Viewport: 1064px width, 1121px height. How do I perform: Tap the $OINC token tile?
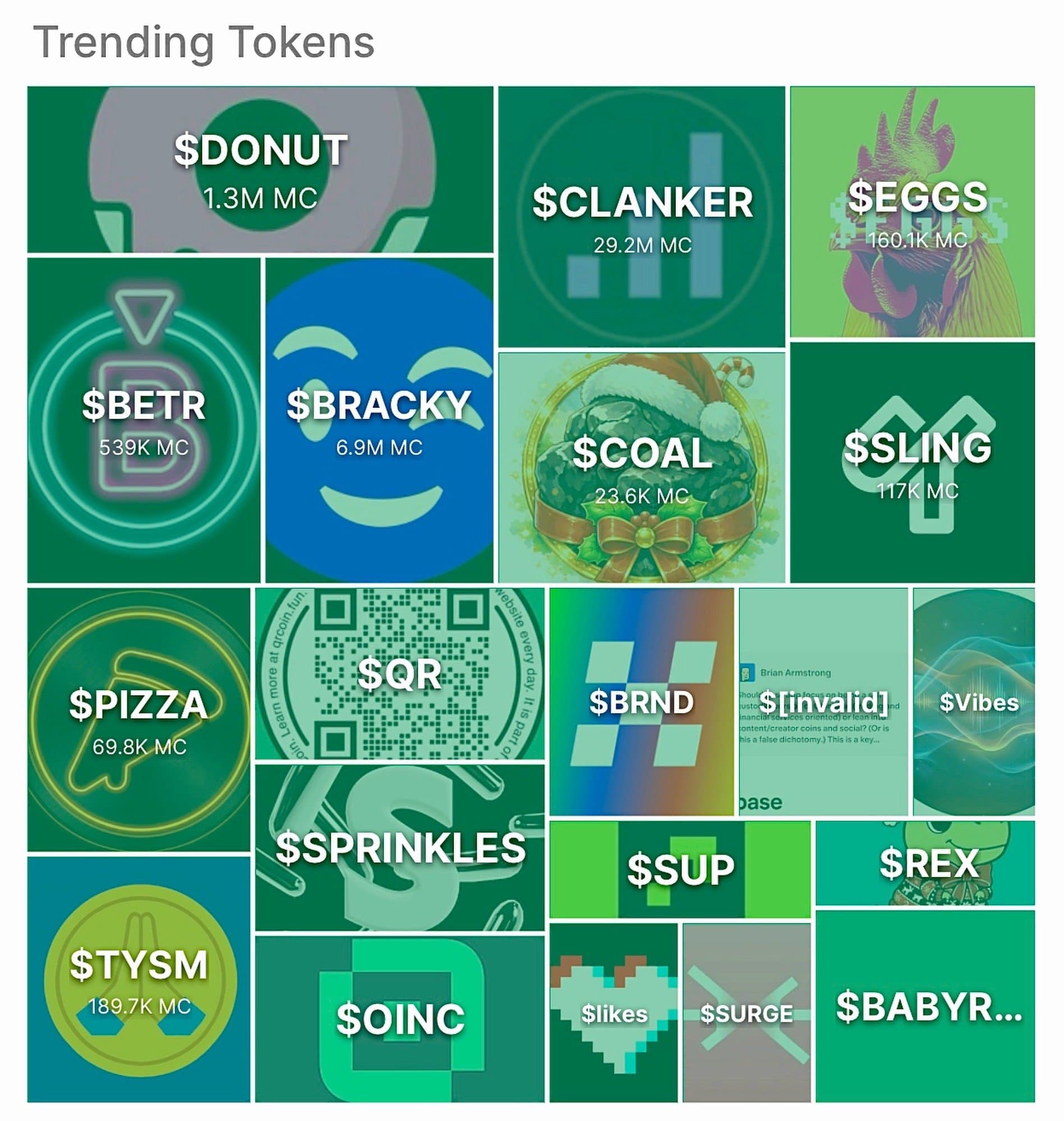pos(399,1018)
